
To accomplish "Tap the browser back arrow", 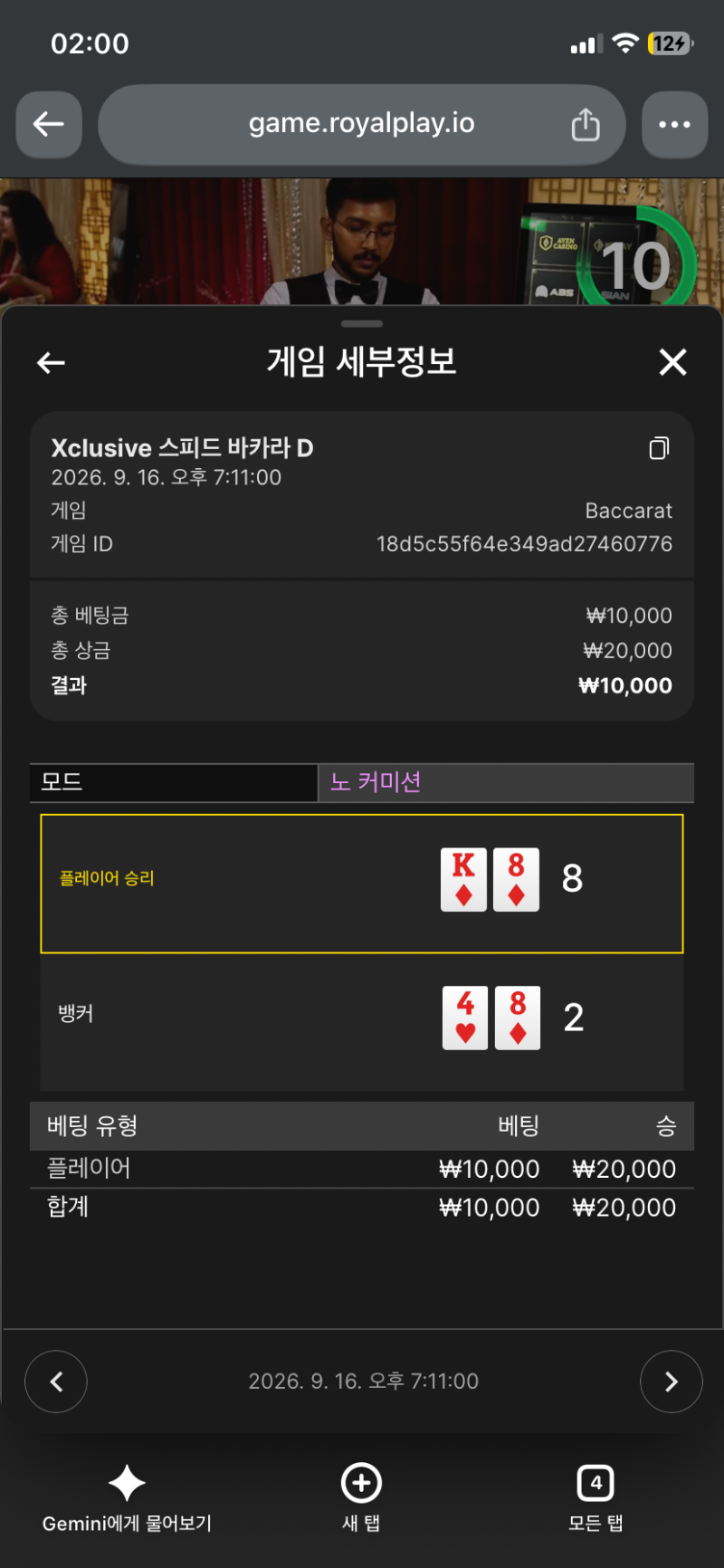I will pos(49,125).
